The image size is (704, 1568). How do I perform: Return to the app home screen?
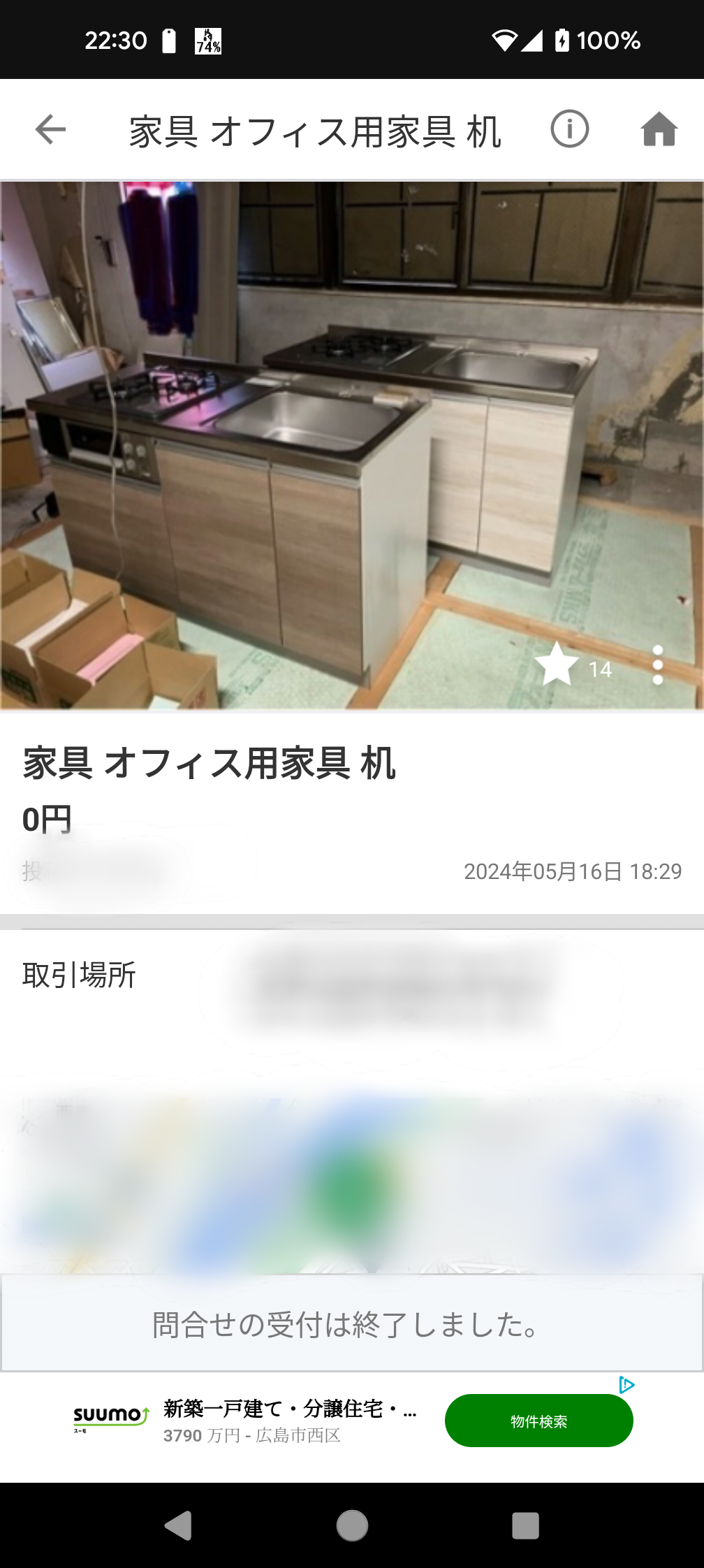pos(659,130)
